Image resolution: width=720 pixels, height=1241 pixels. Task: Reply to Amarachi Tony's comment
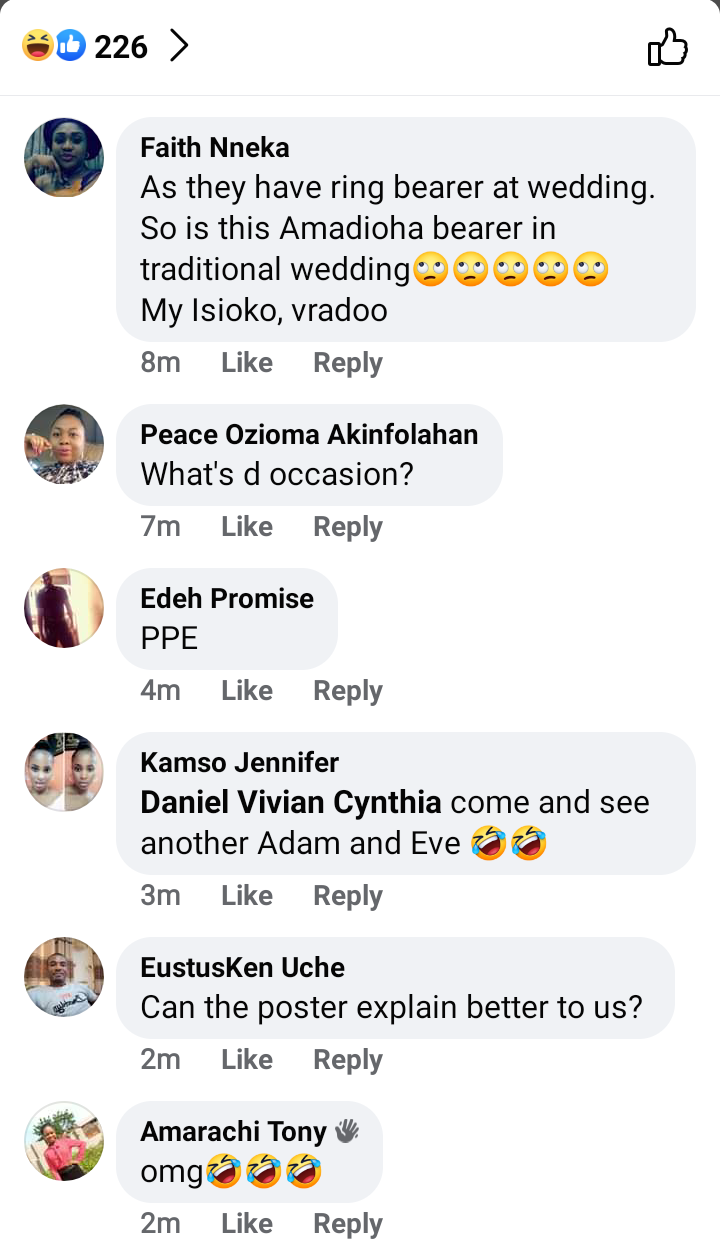point(348,1224)
